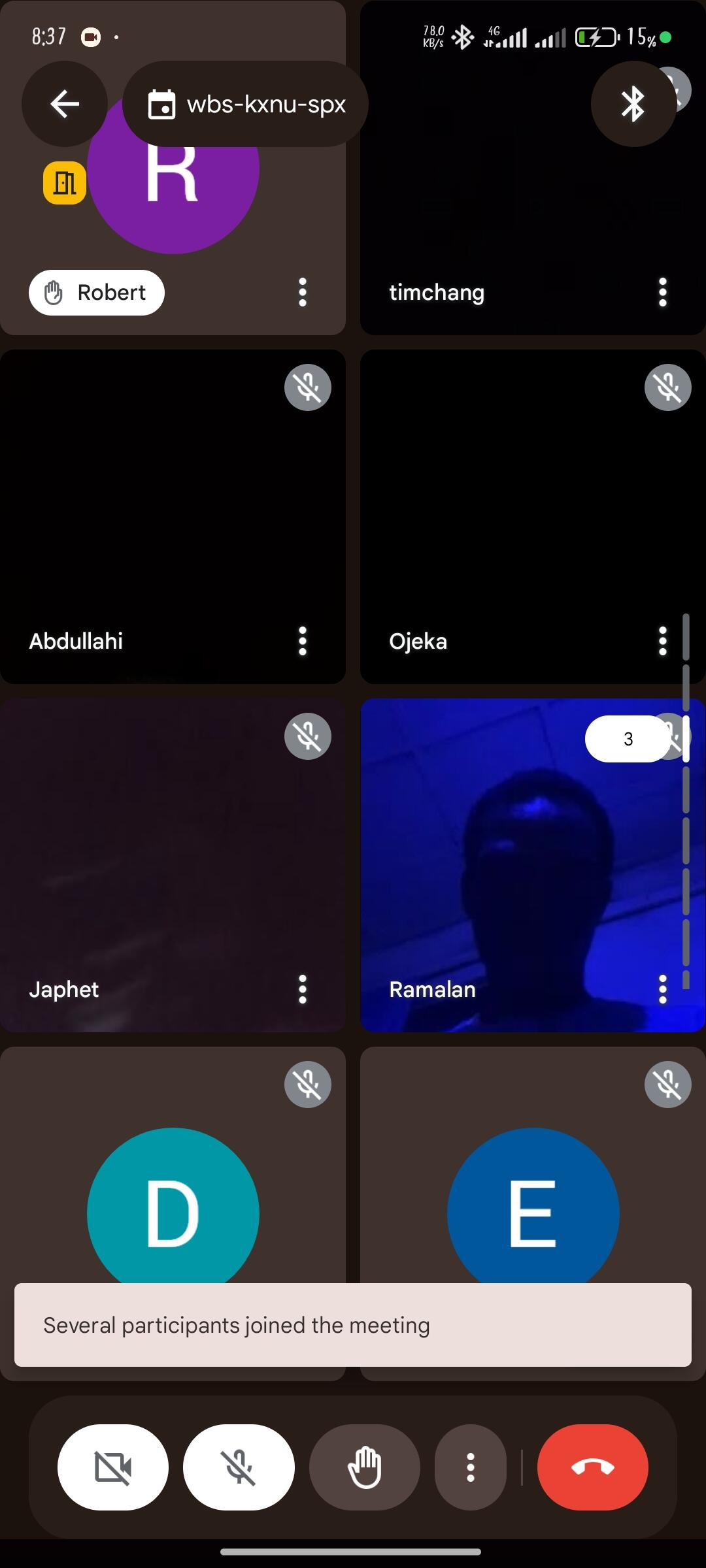706x1568 pixels.
Task: End the call with red button
Action: 592,1467
